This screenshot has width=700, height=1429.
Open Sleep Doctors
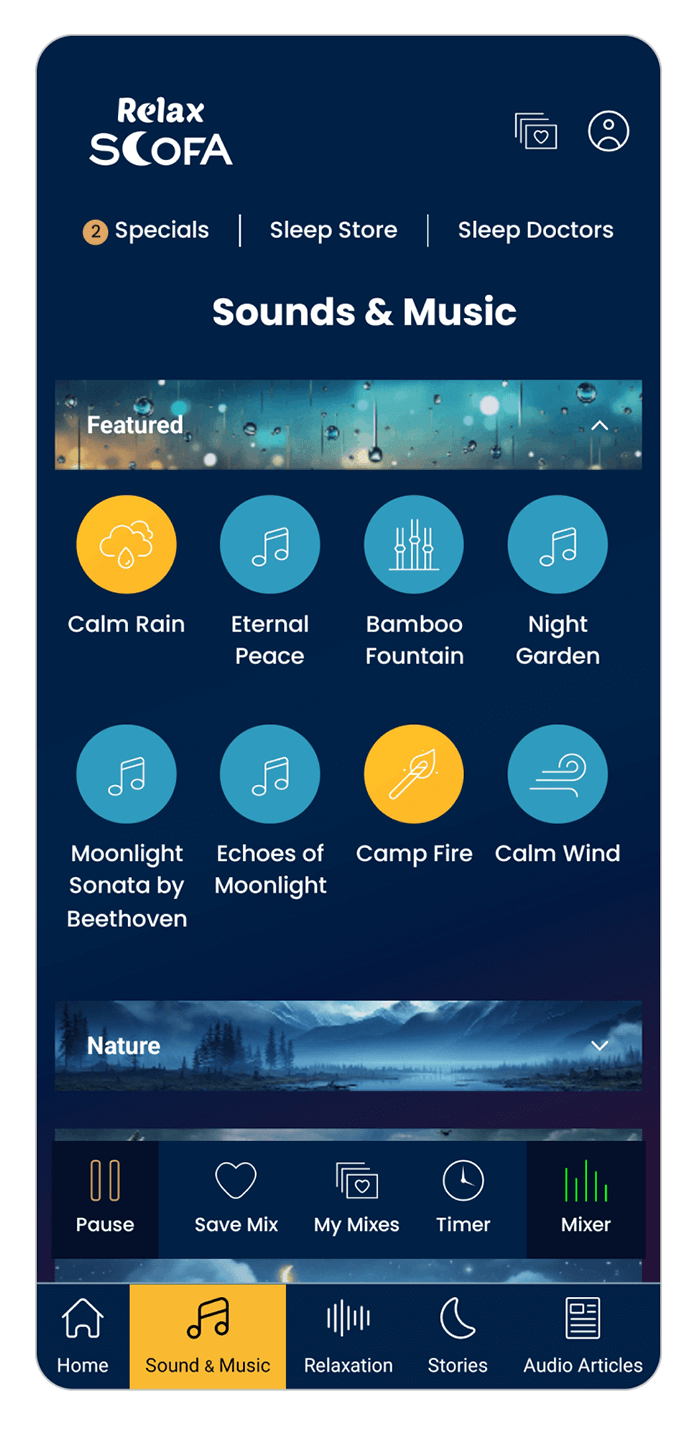[x=535, y=230]
